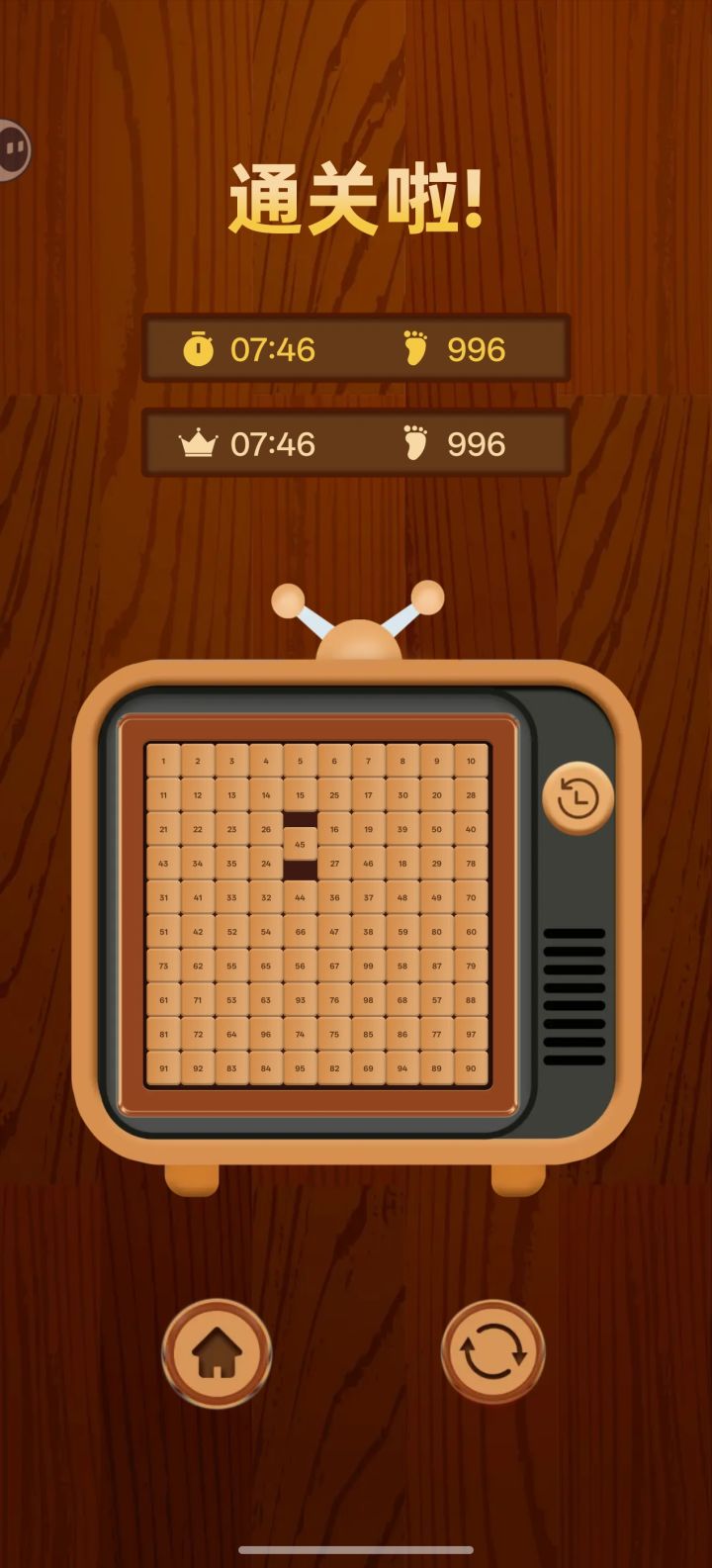This screenshot has width=712, height=1568.
Task: Click the raised tile numbered 45 in the grid
Action: click(x=300, y=843)
